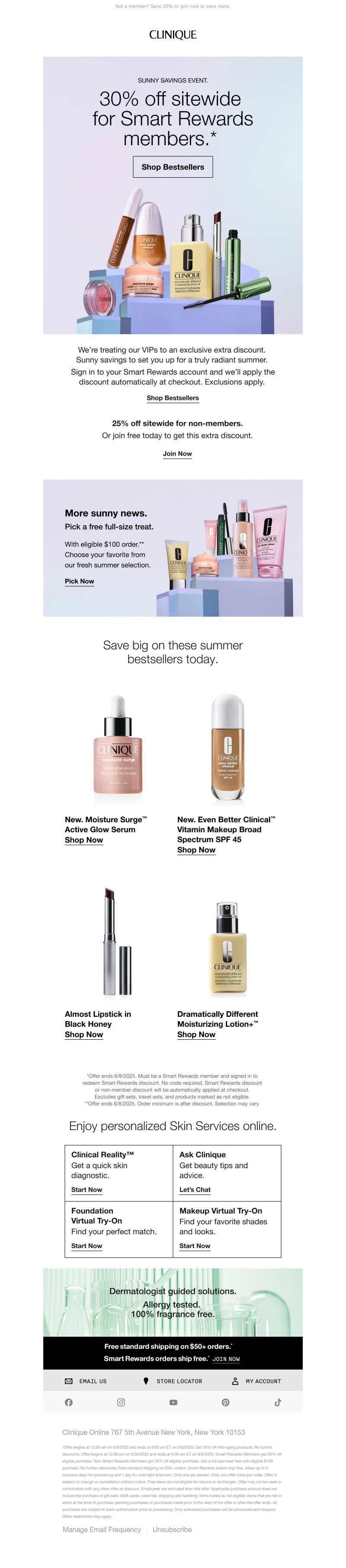Open Clinique's Instagram icon
This screenshot has height=1568, width=346.
121,1402
